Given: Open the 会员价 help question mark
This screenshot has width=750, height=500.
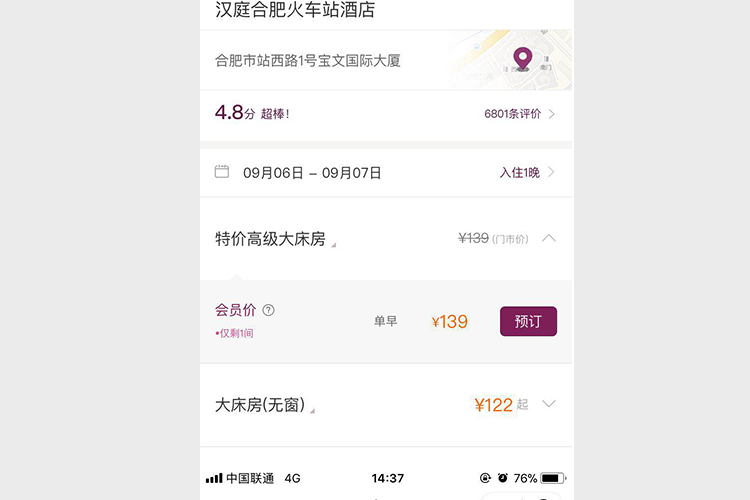Looking at the screenshot, I should click(268, 310).
